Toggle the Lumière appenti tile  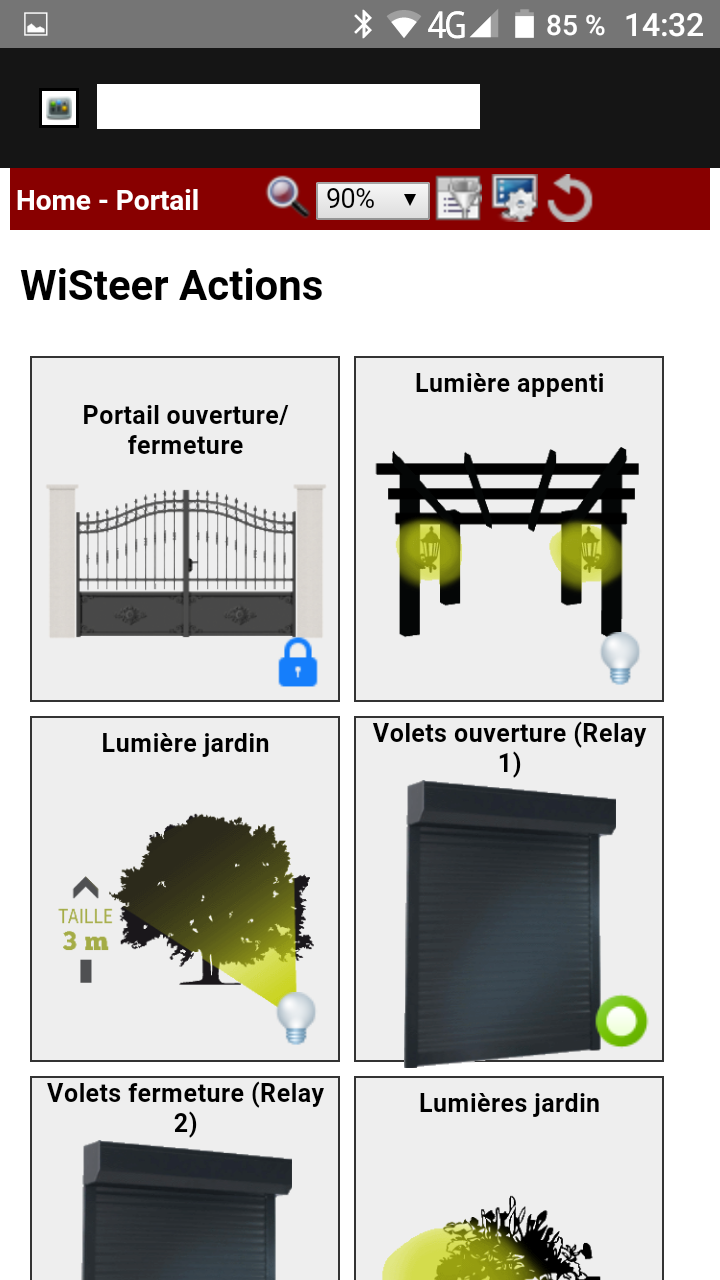pos(509,529)
